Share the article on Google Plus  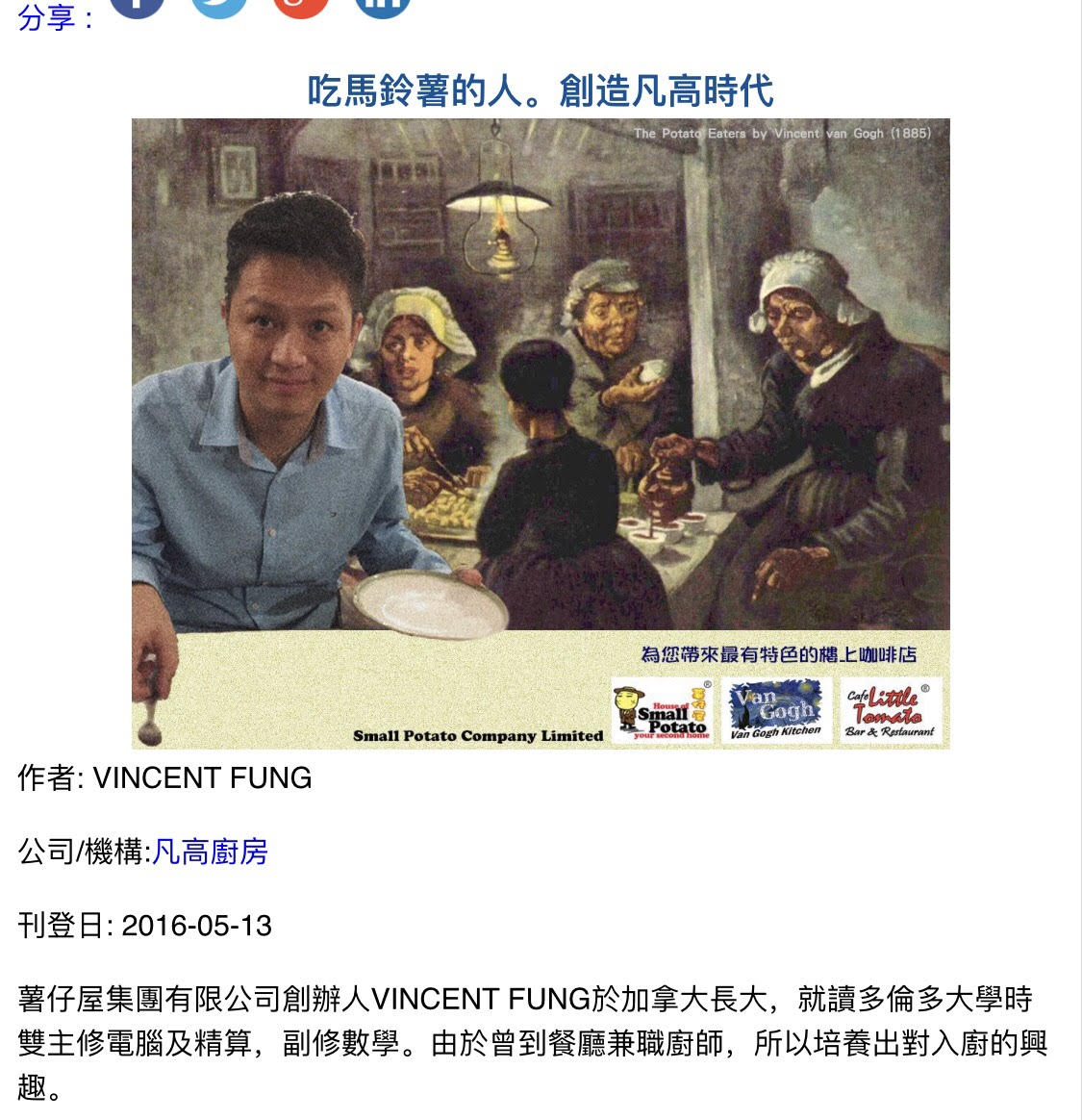pos(301,7)
